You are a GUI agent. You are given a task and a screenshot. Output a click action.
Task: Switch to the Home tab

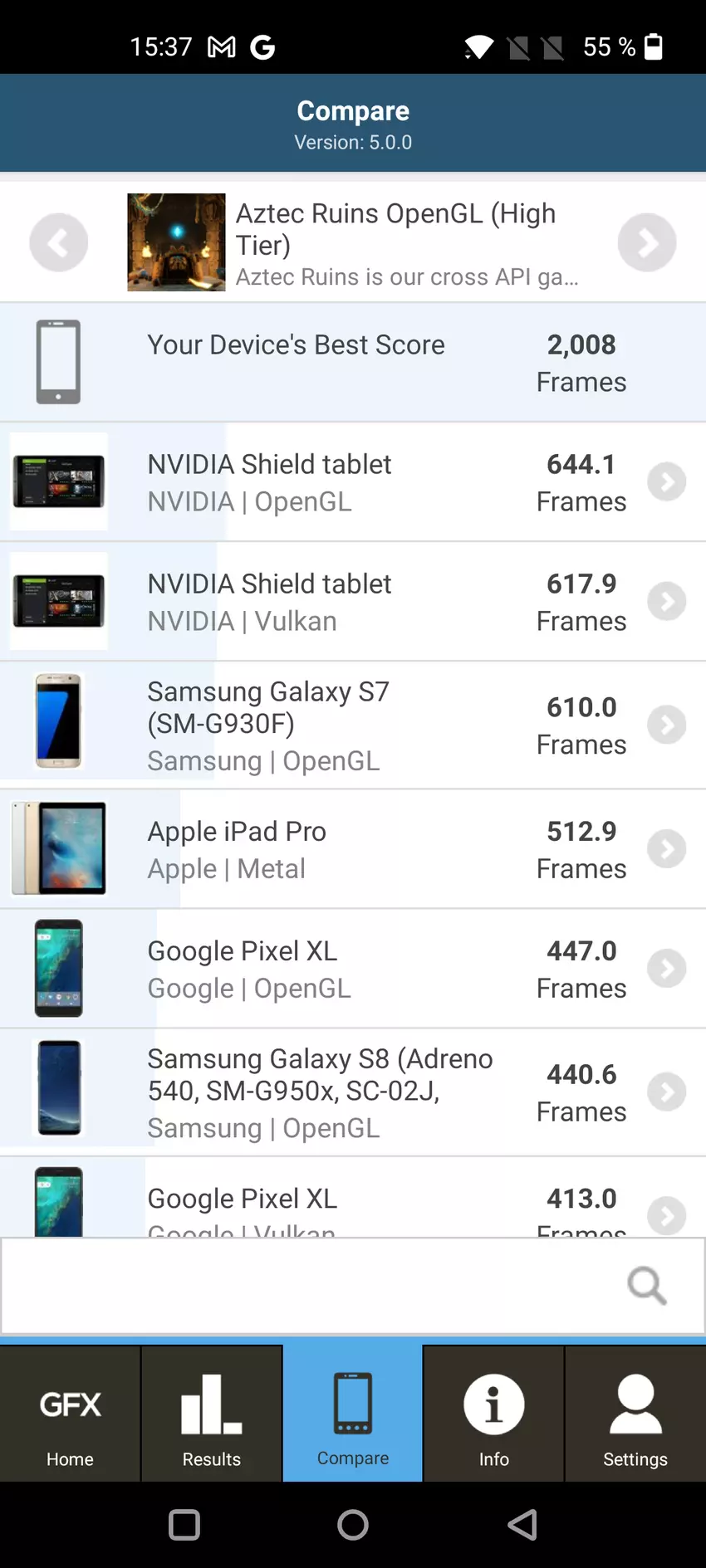coord(70,1415)
